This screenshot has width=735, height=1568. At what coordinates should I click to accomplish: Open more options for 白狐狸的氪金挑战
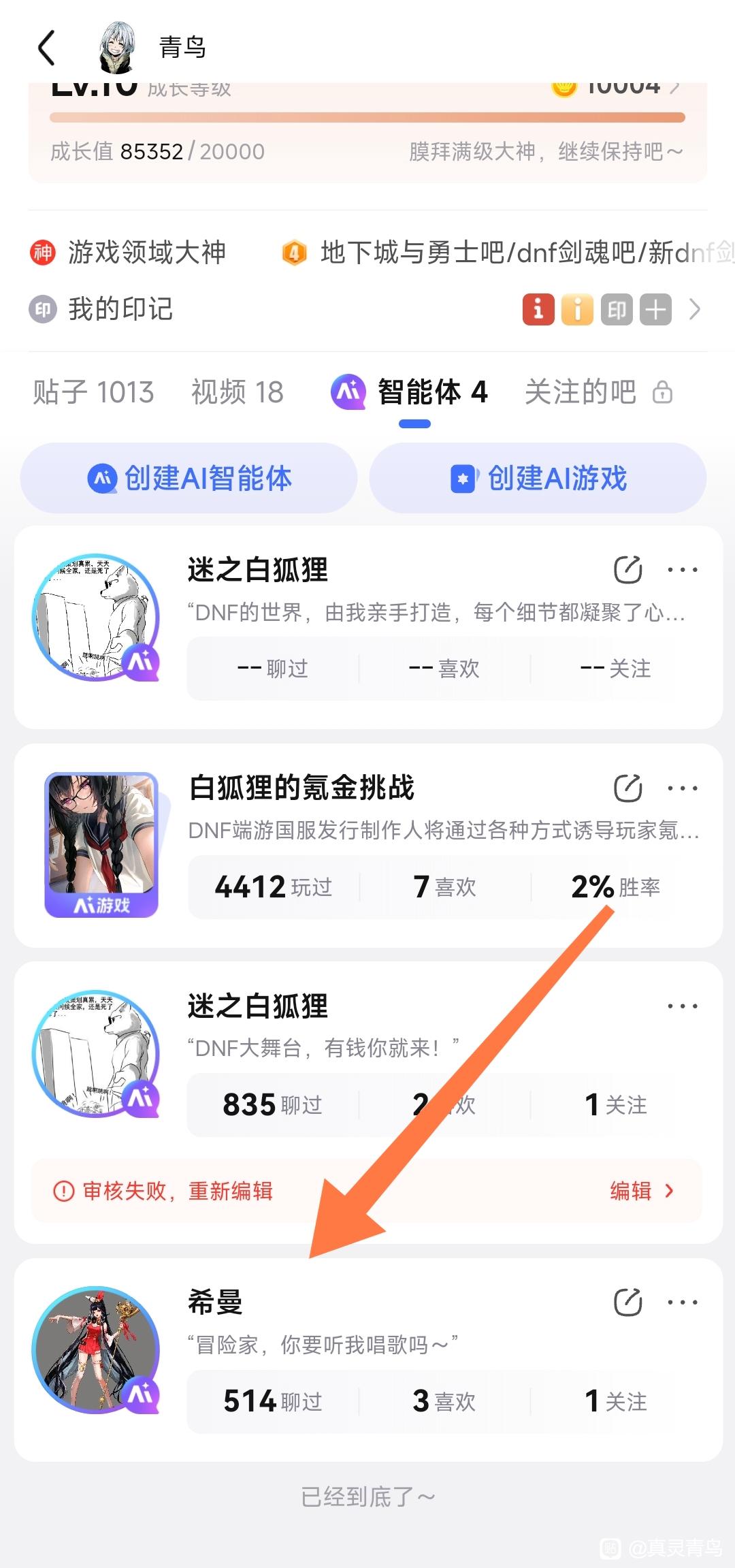[682, 788]
